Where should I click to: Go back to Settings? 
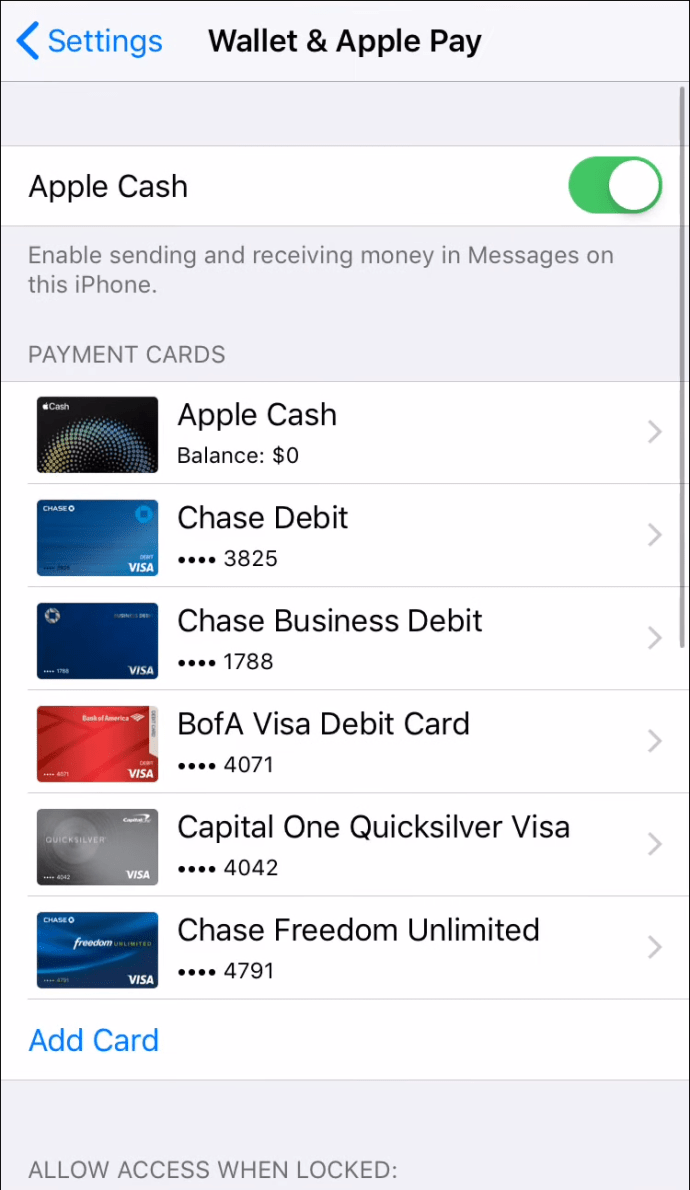[x=89, y=41]
